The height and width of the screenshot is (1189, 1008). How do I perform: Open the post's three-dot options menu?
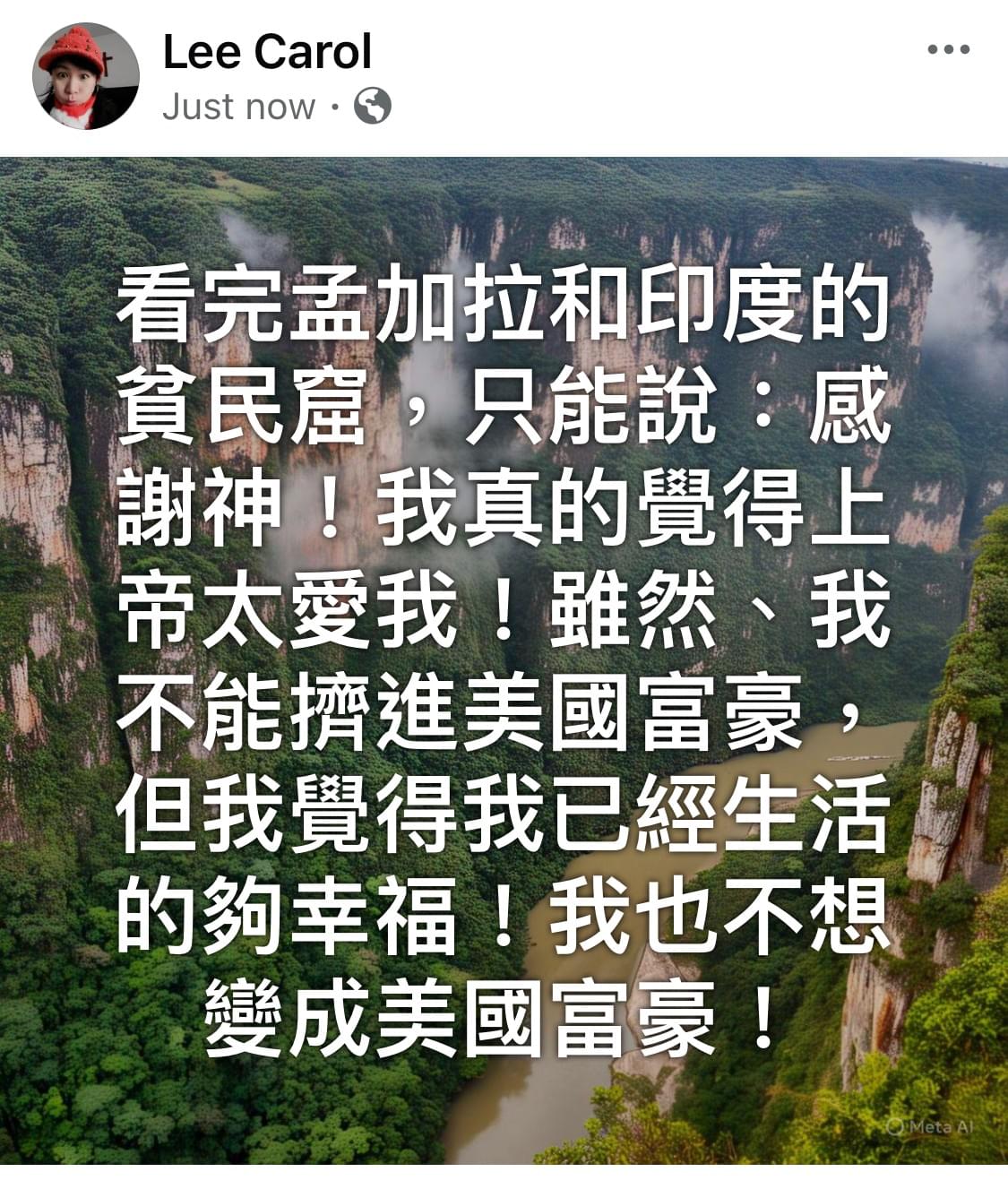point(948,50)
